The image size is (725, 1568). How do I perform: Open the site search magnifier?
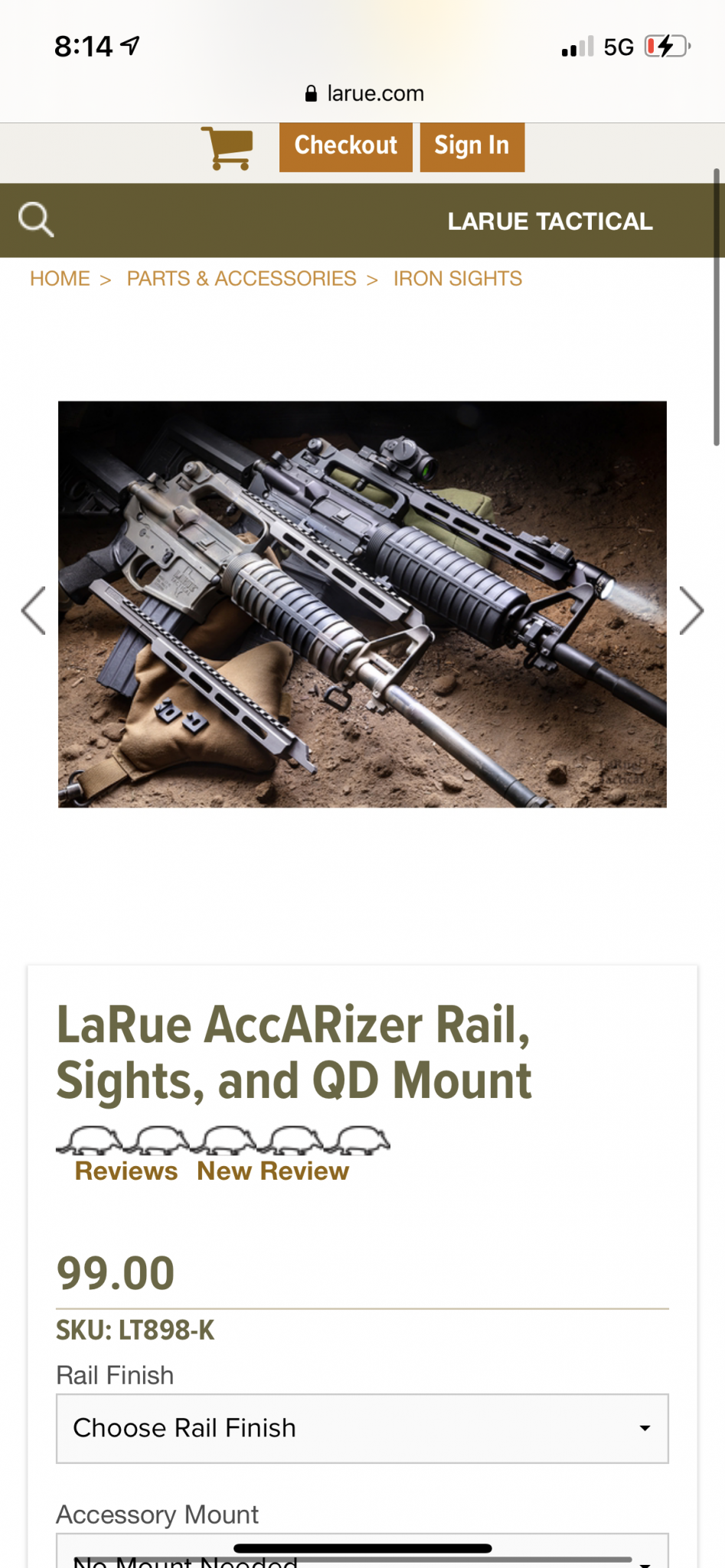(x=36, y=220)
